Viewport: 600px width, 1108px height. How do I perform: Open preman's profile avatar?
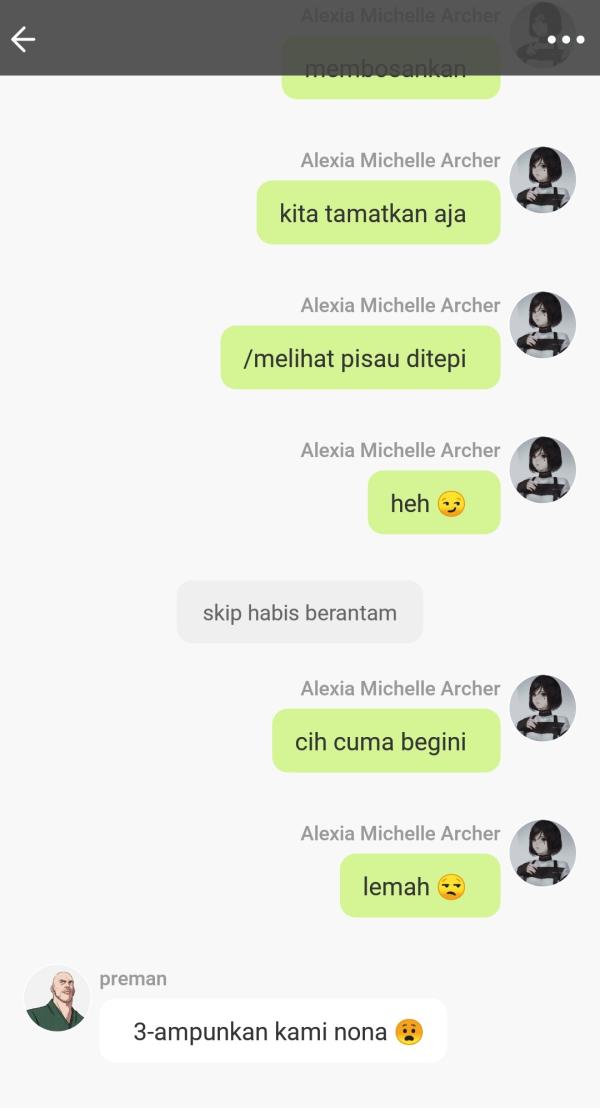click(57, 998)
